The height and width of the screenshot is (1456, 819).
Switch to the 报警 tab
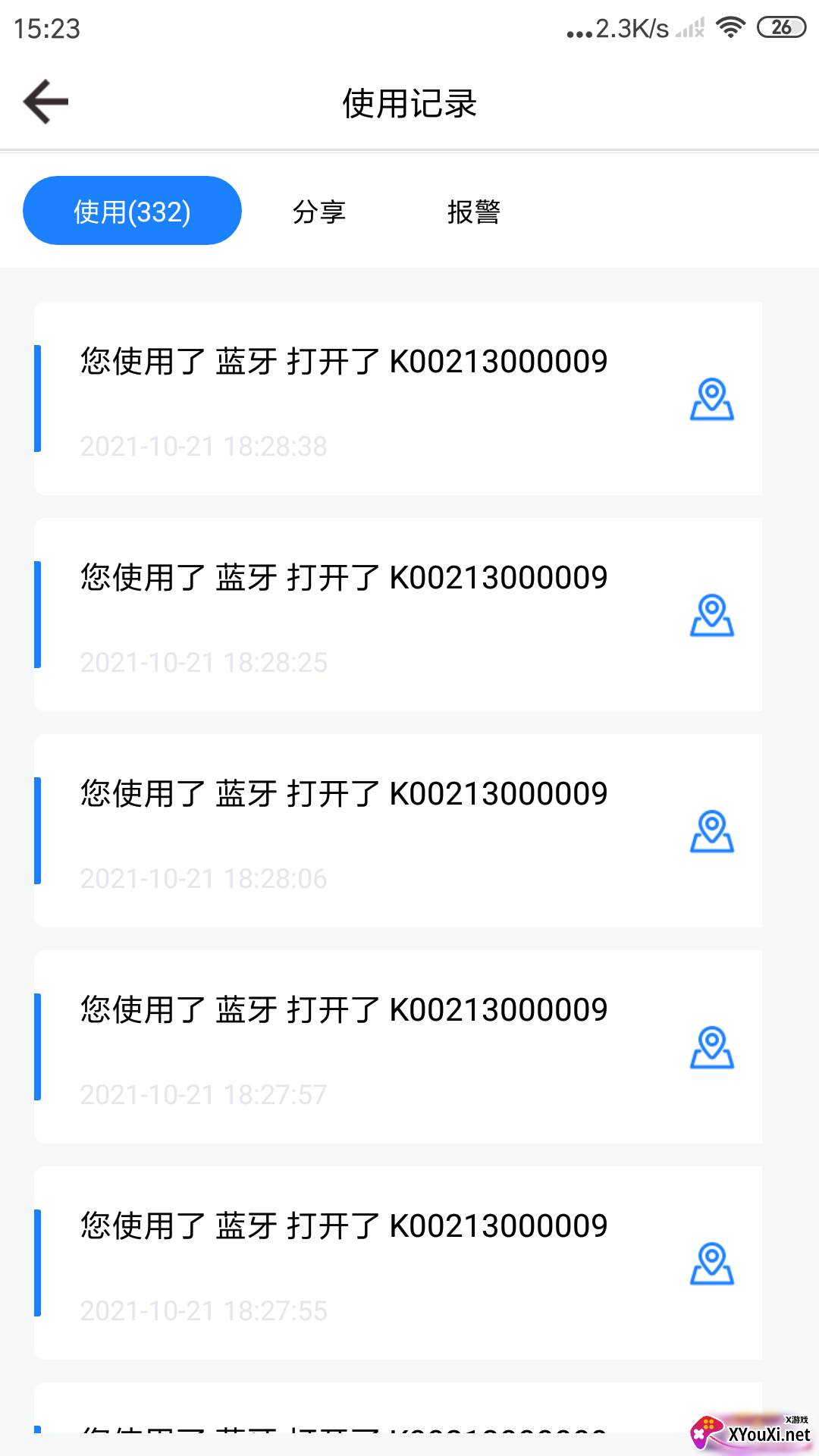coord(474,212)
